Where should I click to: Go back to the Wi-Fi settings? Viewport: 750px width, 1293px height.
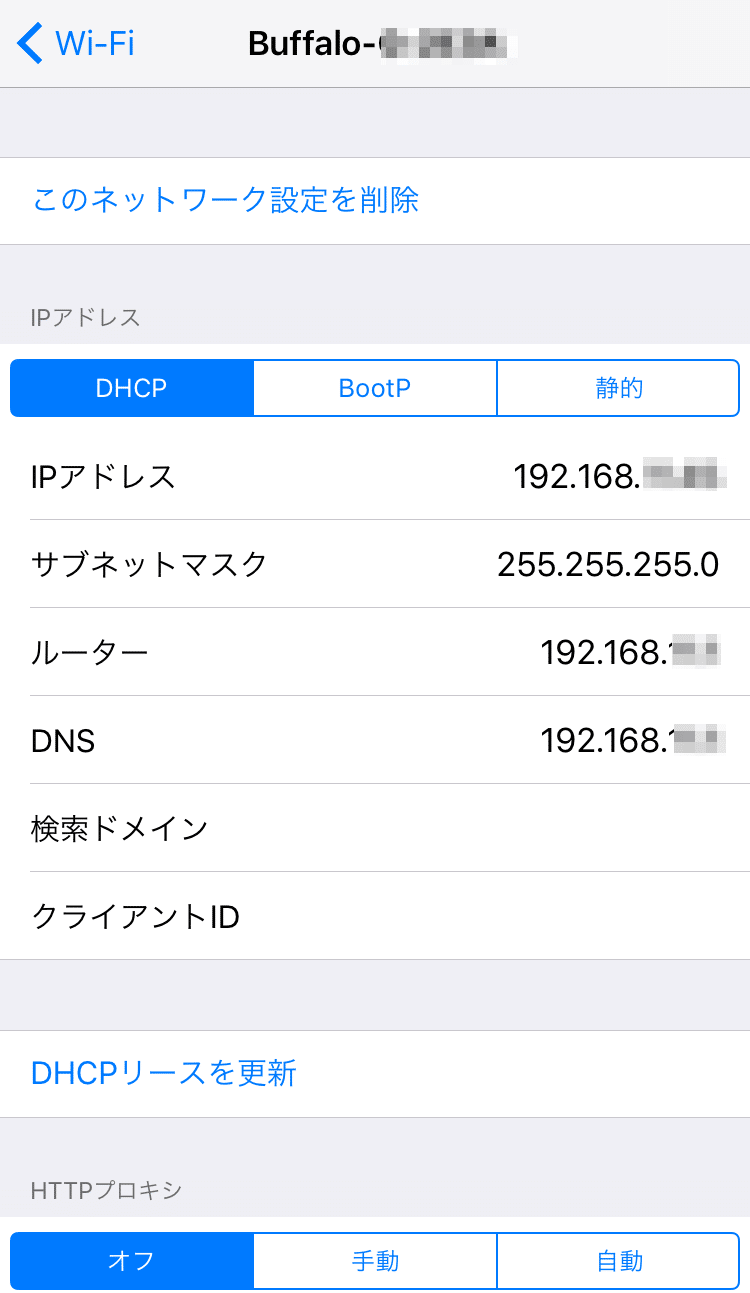77,44
